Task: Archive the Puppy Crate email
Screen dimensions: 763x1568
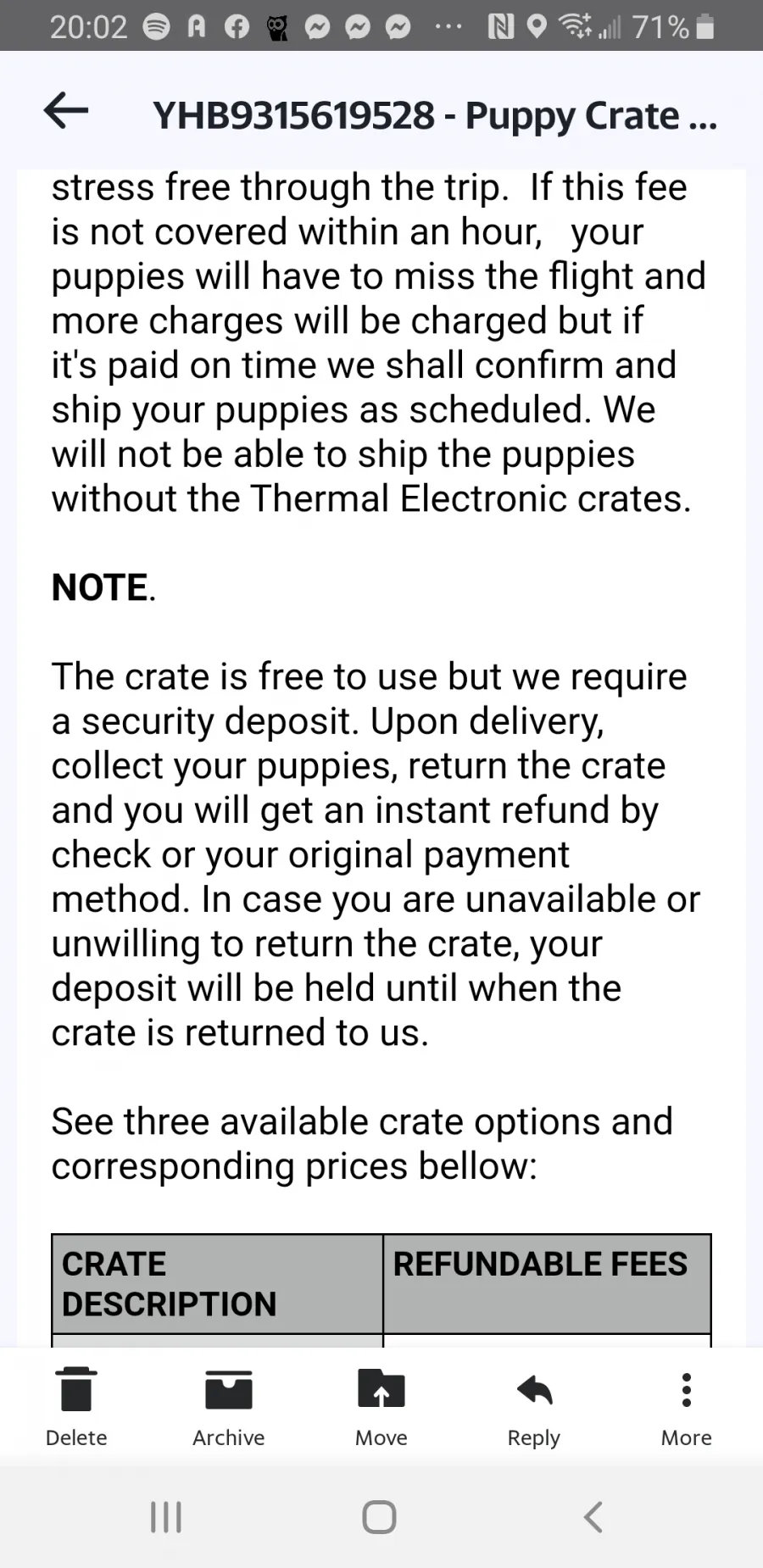Action: pyautogui.click(x=229, y=1407)
